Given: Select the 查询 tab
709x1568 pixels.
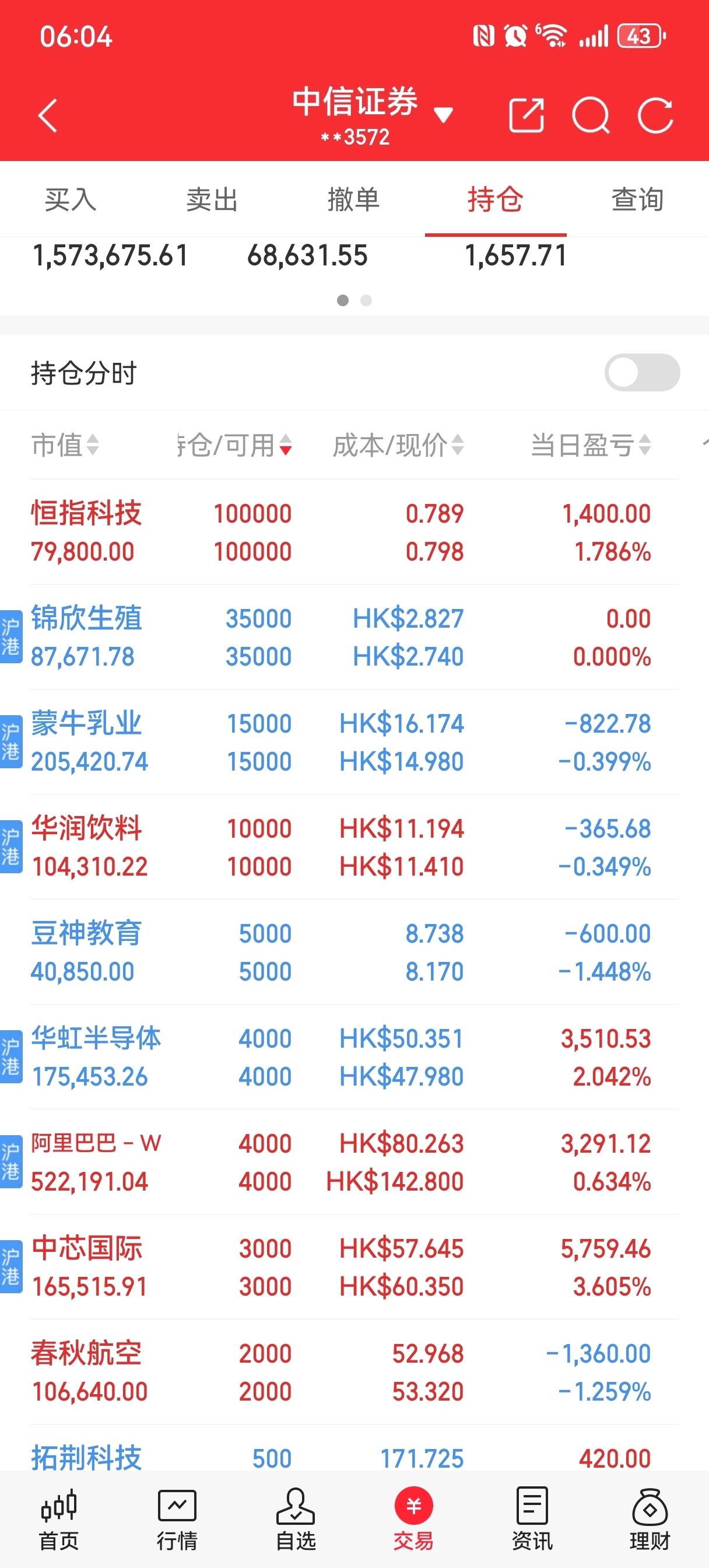Looking at the screenshot, I should (x=637, y=199).
